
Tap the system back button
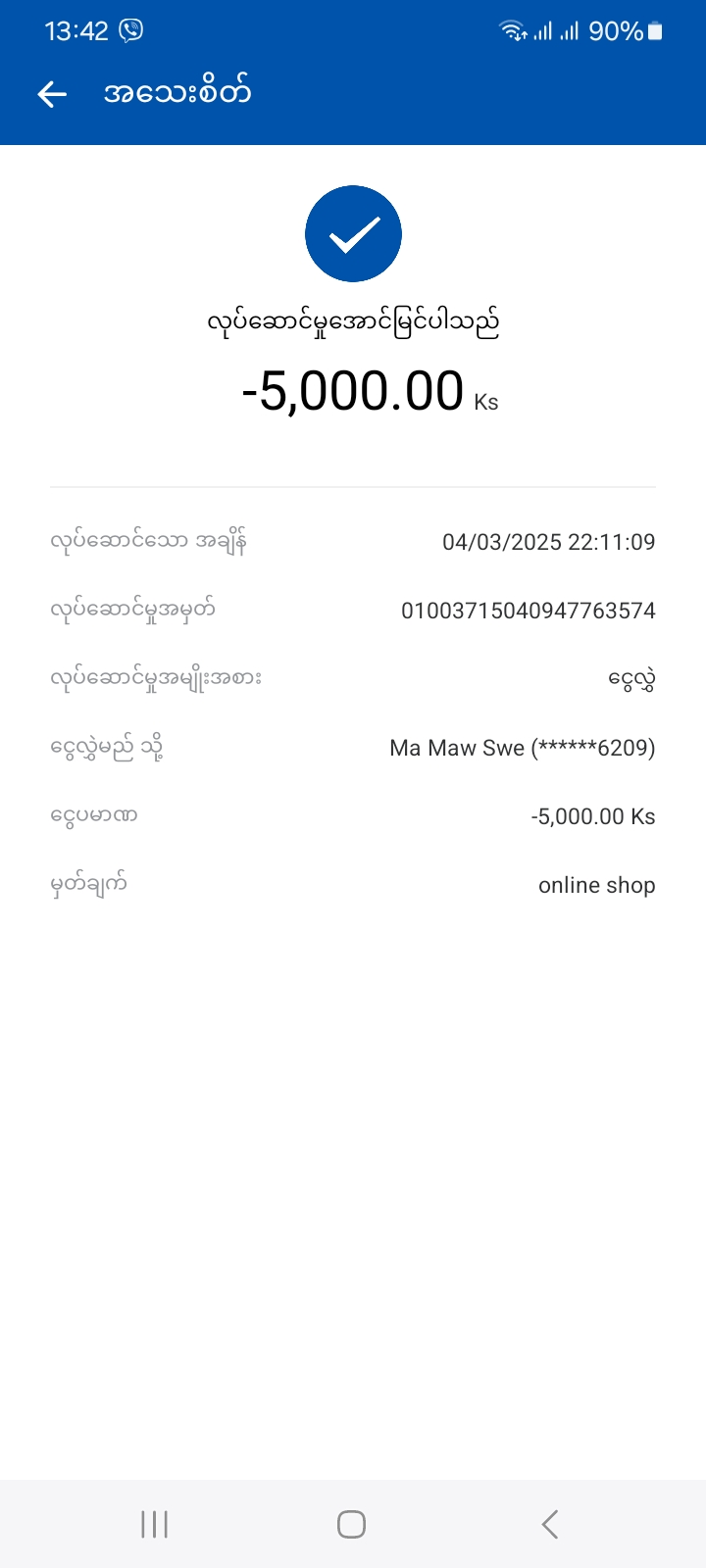[550, 1524]
